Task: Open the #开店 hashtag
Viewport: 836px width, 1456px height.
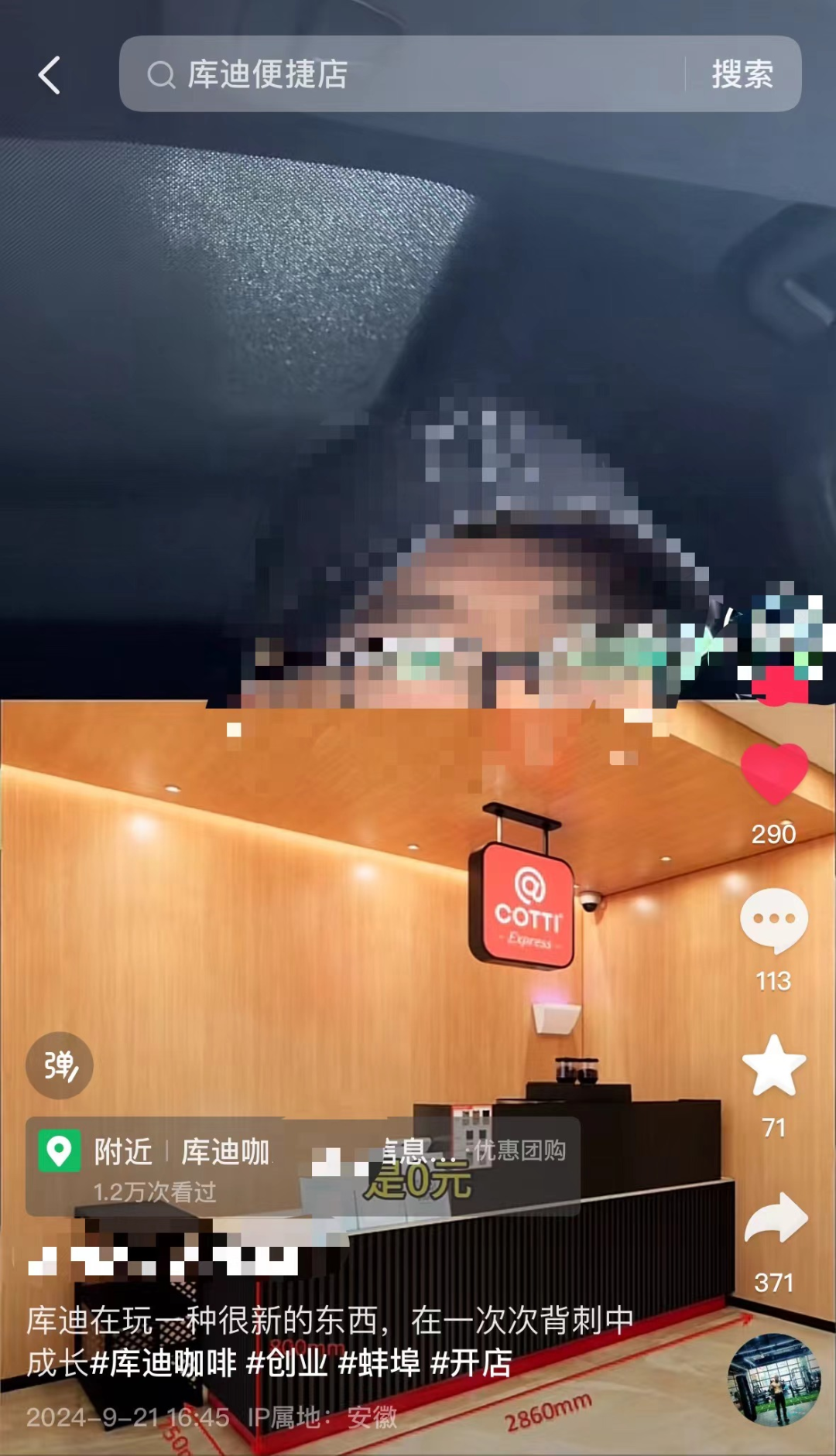Action: point(471,1363)
